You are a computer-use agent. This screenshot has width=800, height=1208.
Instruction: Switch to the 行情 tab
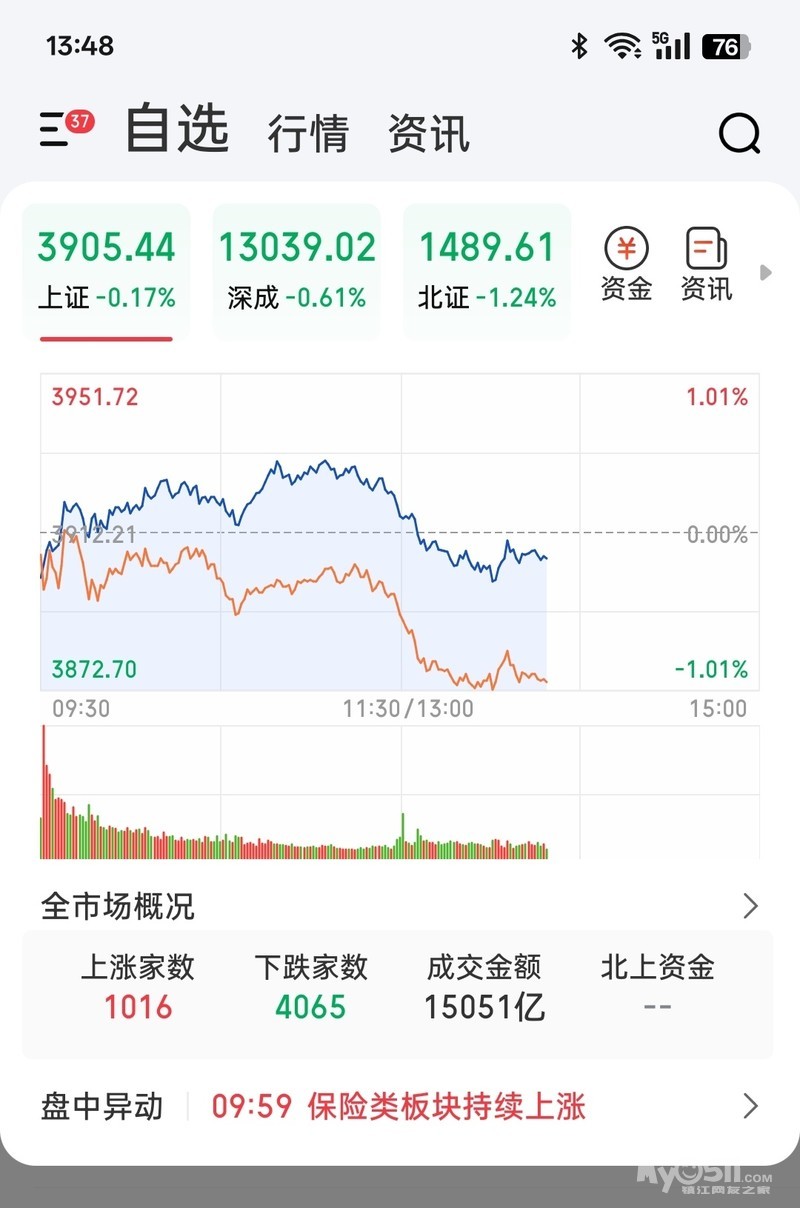307,133
